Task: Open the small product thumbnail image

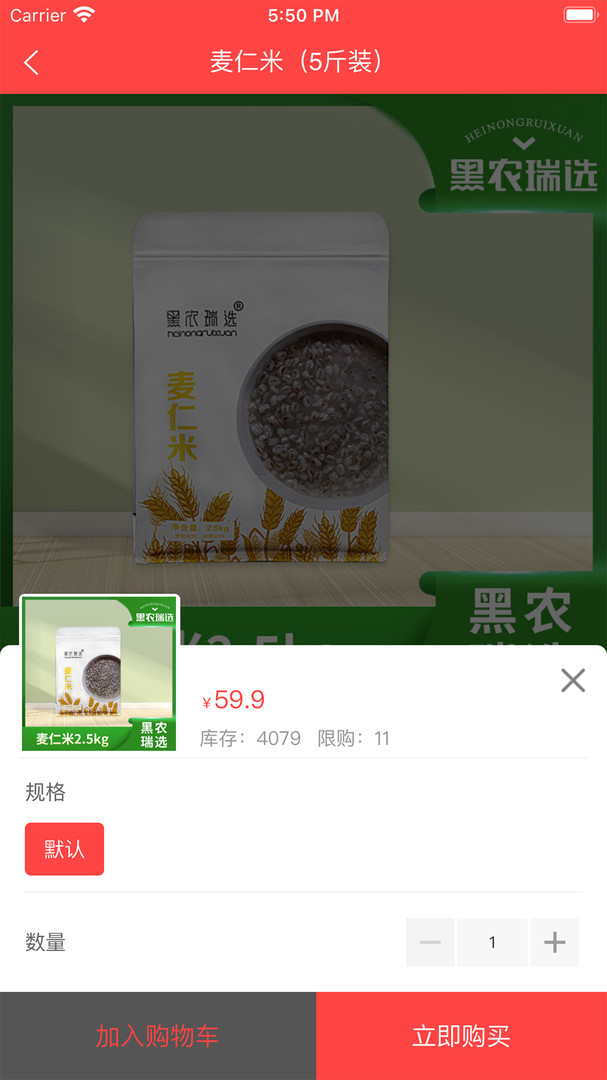Action: point(99,673)
